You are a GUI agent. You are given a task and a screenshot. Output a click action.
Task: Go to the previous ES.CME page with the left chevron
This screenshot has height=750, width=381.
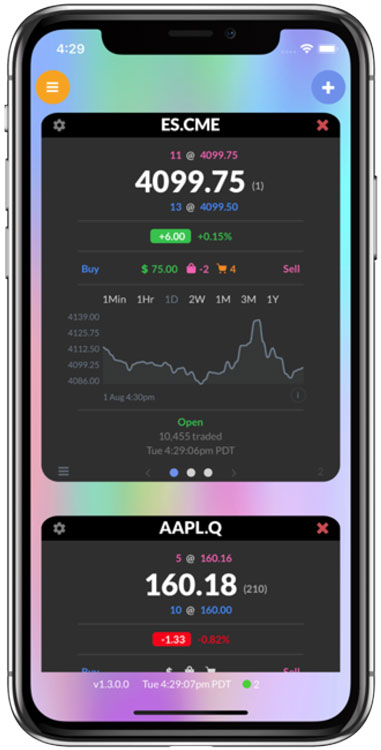click(148, 473)
